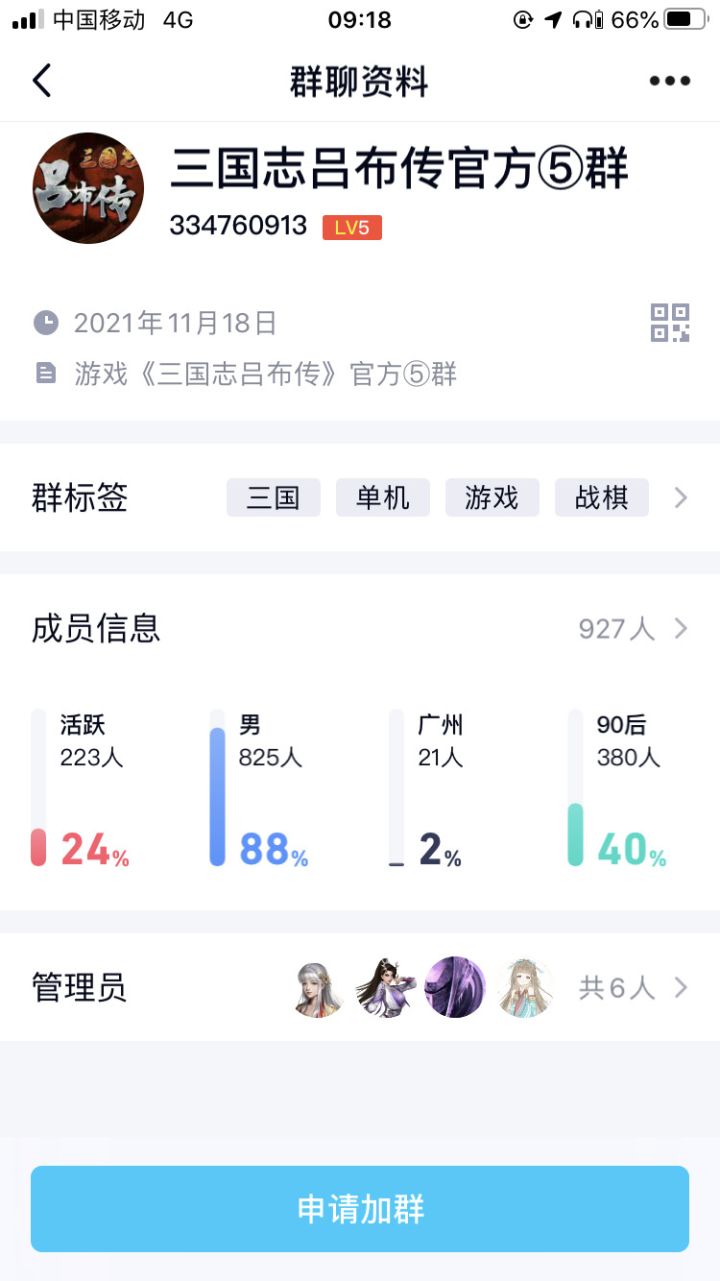The height and width of the screenshot is (1281, 720).
Task: Click the group number 334760913
Action: [x=240, y=226]
